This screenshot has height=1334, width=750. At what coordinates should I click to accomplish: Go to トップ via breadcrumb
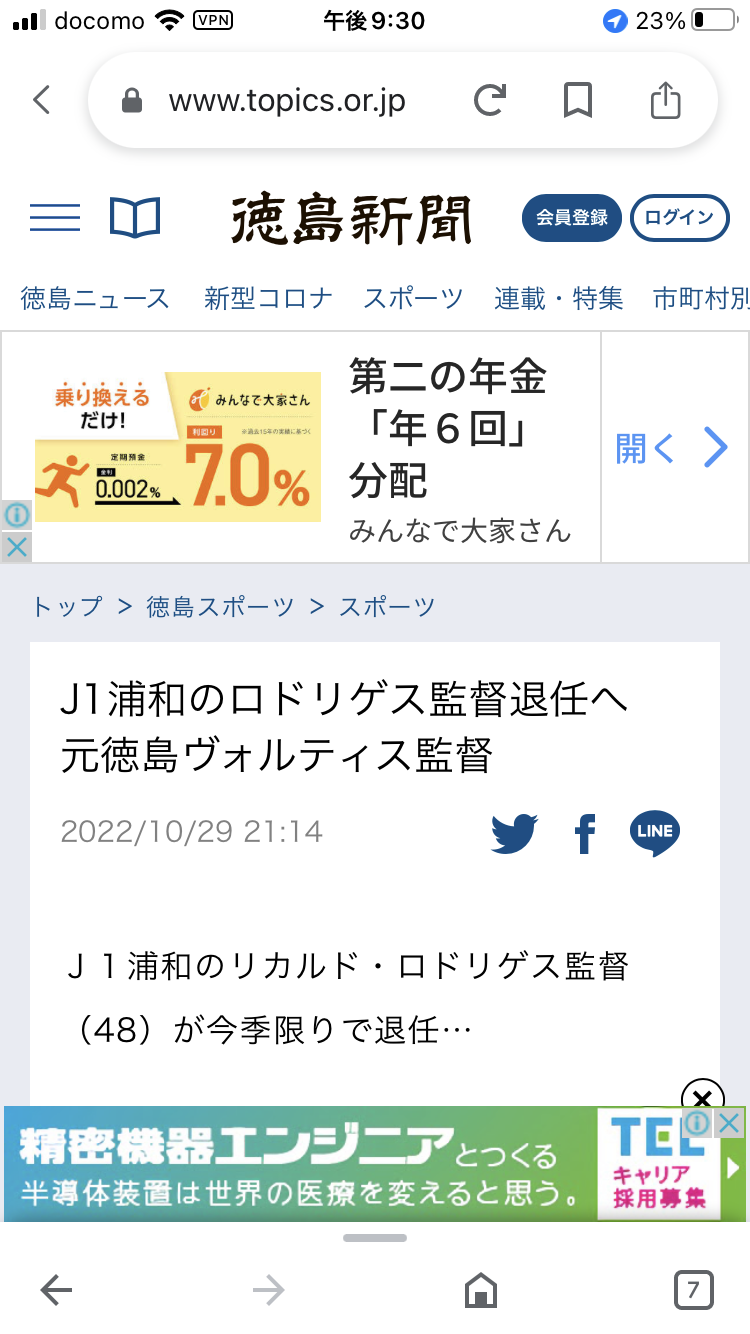[x=67, y=607]
